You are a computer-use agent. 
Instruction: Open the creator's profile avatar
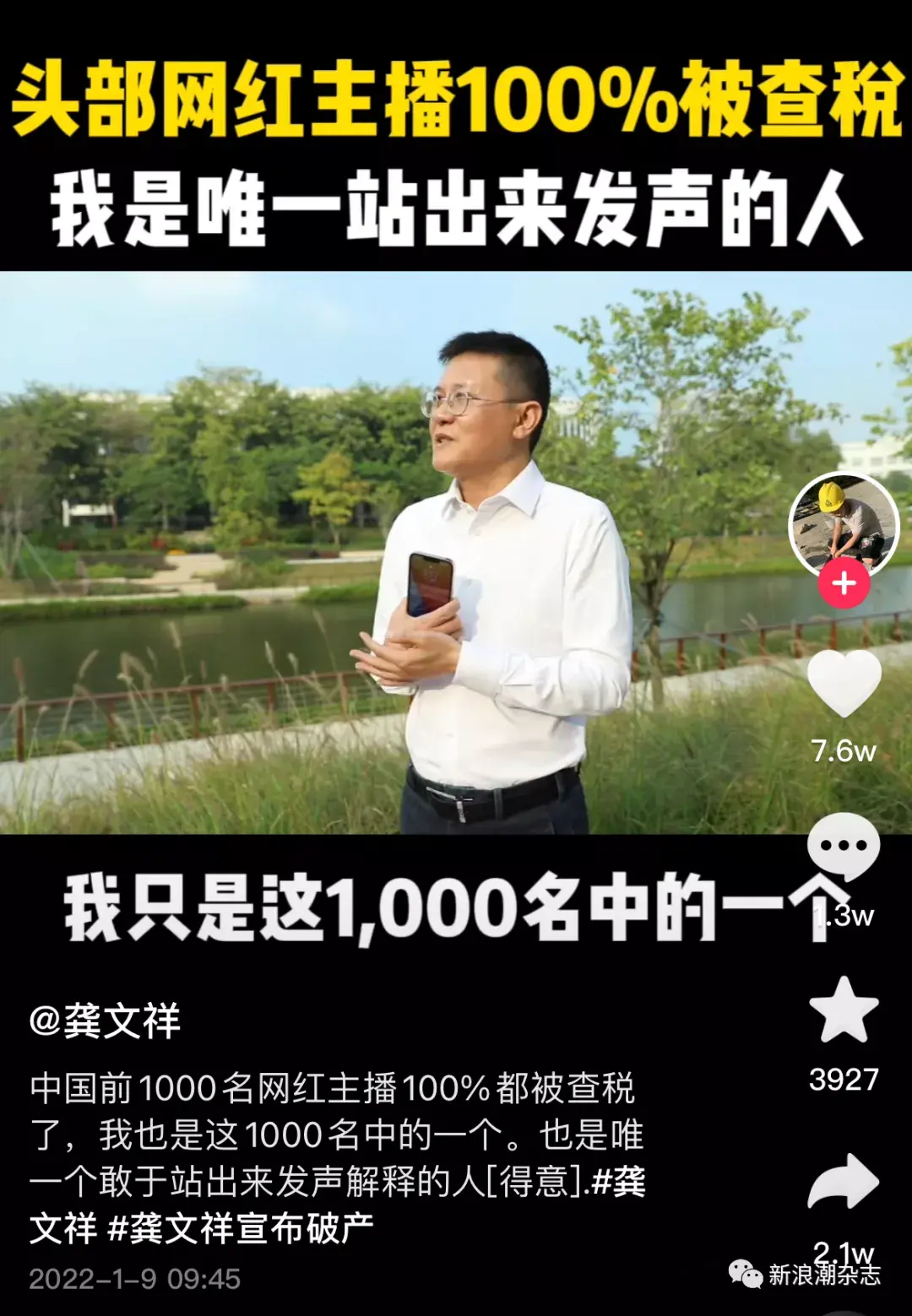point(843,522)
